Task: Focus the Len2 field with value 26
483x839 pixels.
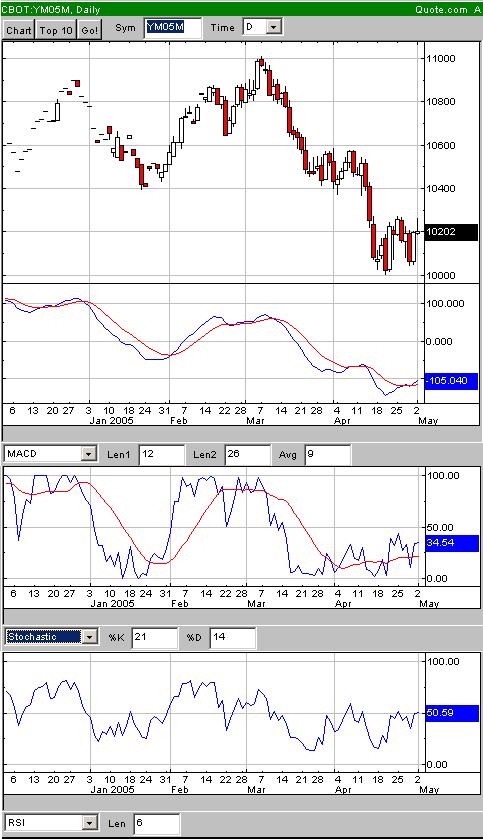Action: 247,454
